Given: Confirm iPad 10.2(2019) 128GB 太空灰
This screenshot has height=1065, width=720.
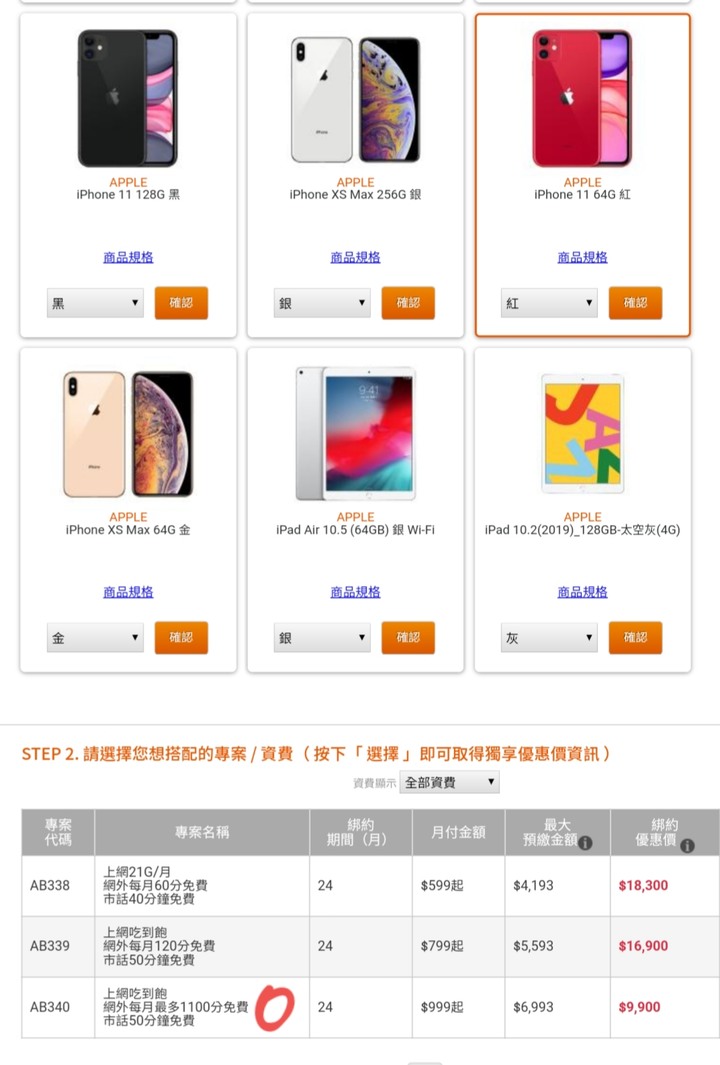Looking at the screenshot, I should (635, 637).
